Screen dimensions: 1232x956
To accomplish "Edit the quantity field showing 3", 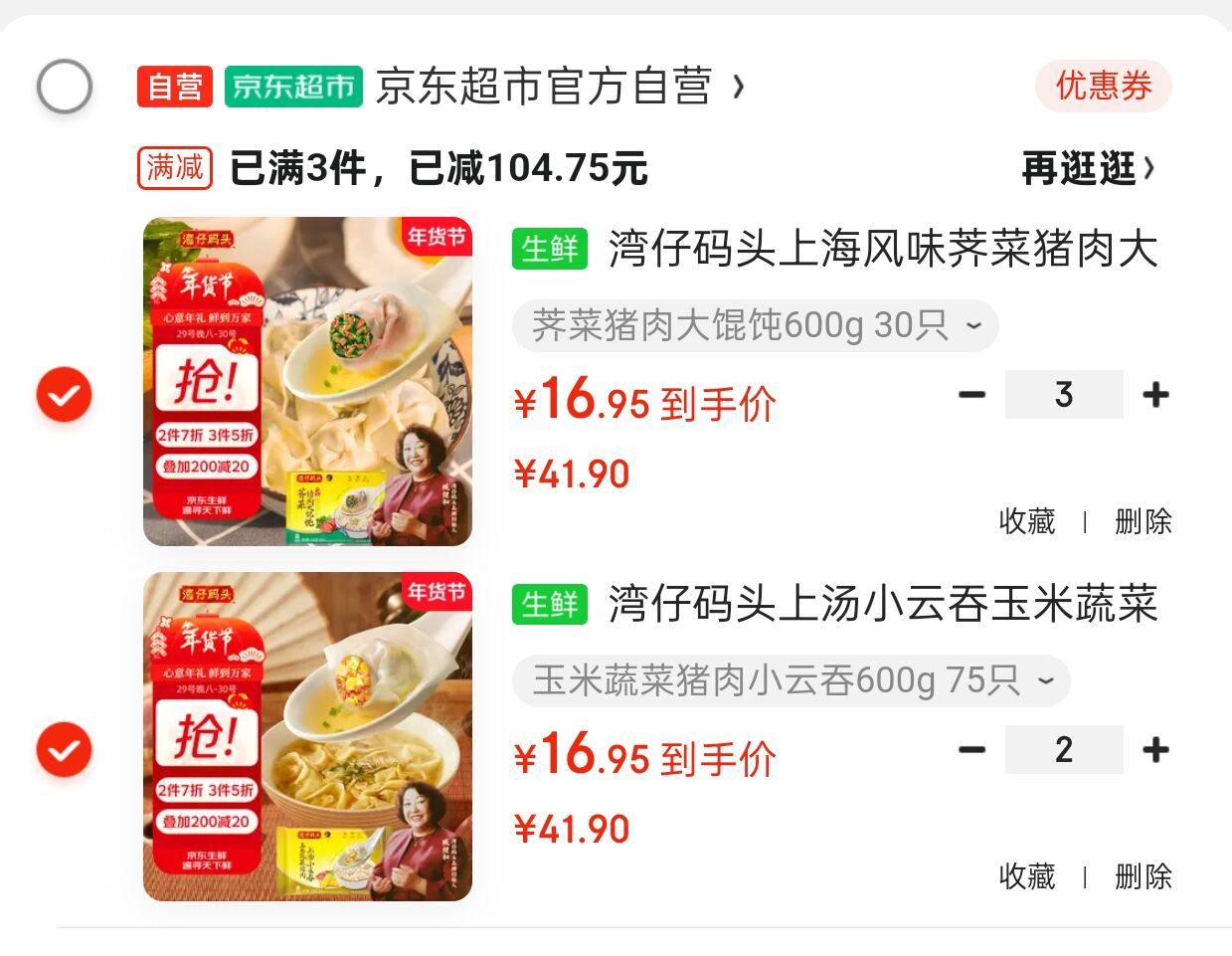I will pyautogui.click(x=1063, y=395).
